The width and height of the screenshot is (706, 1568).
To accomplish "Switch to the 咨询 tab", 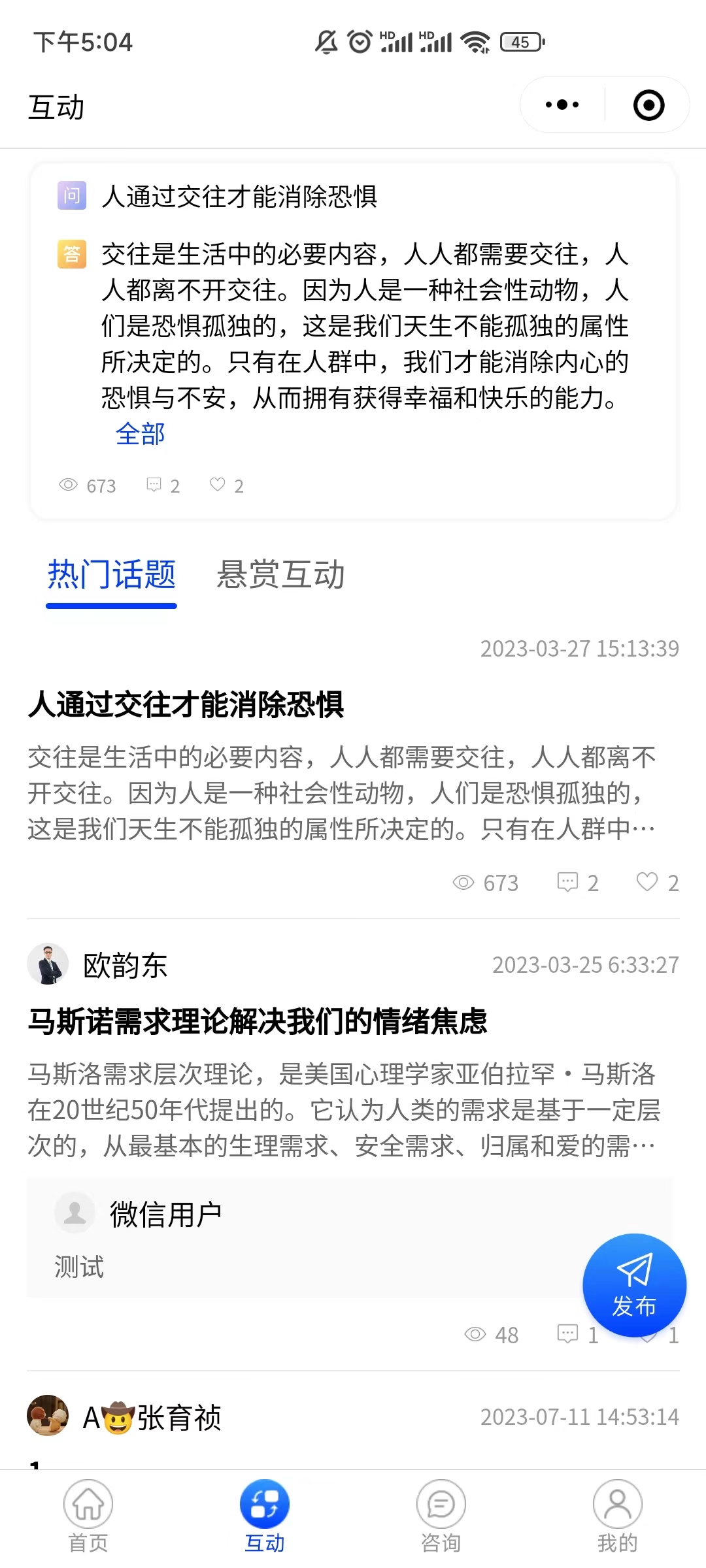I will point(441,1516).
